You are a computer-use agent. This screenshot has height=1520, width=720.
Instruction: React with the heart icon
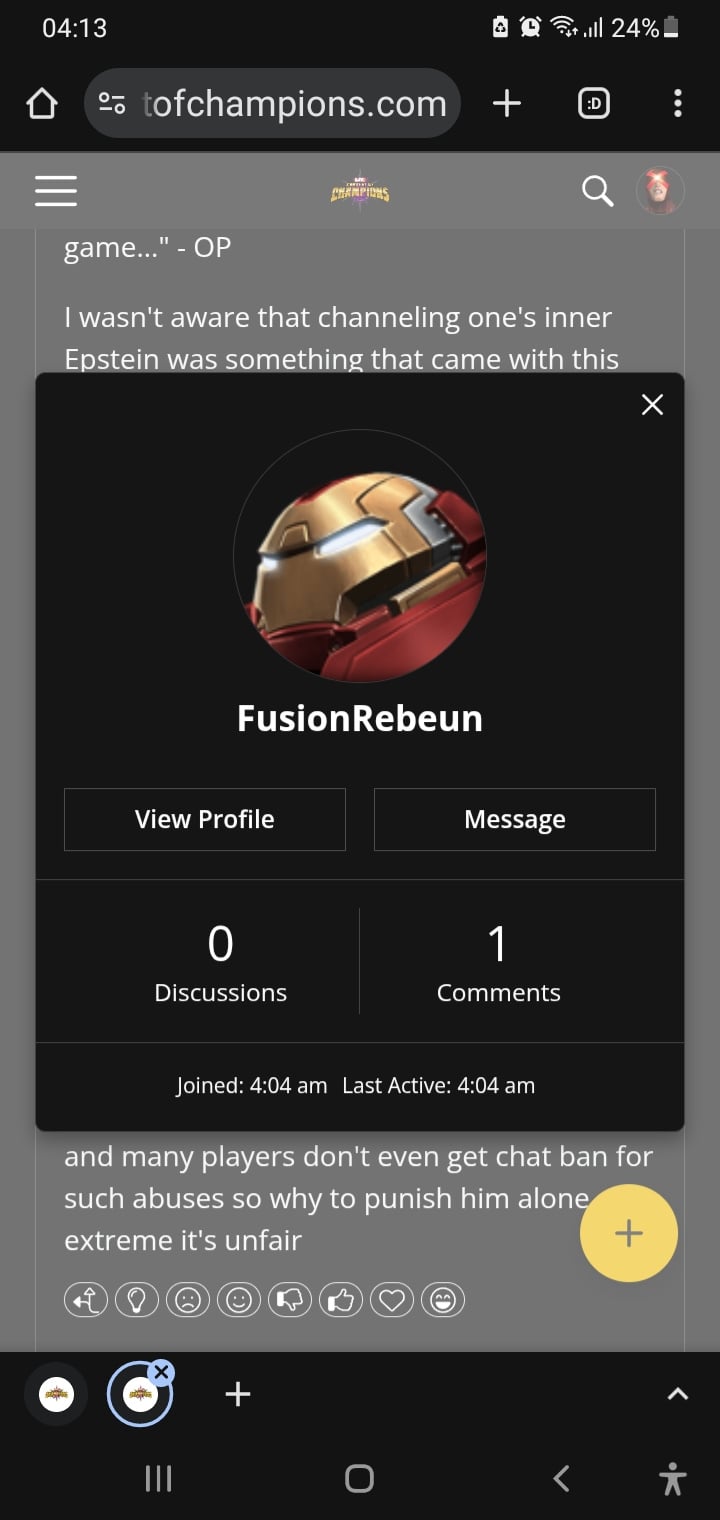pyautogui.click(x=392, y=1299)
